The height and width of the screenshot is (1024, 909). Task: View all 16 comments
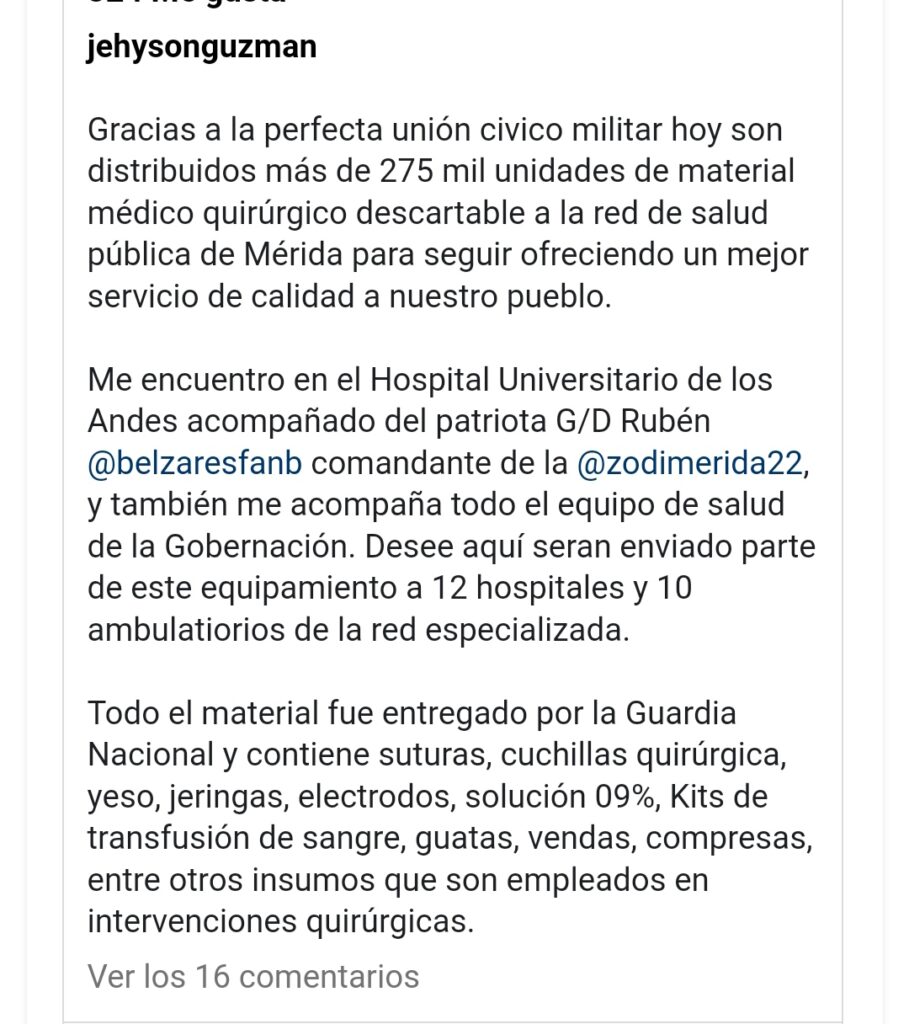[x=253, y=975]
